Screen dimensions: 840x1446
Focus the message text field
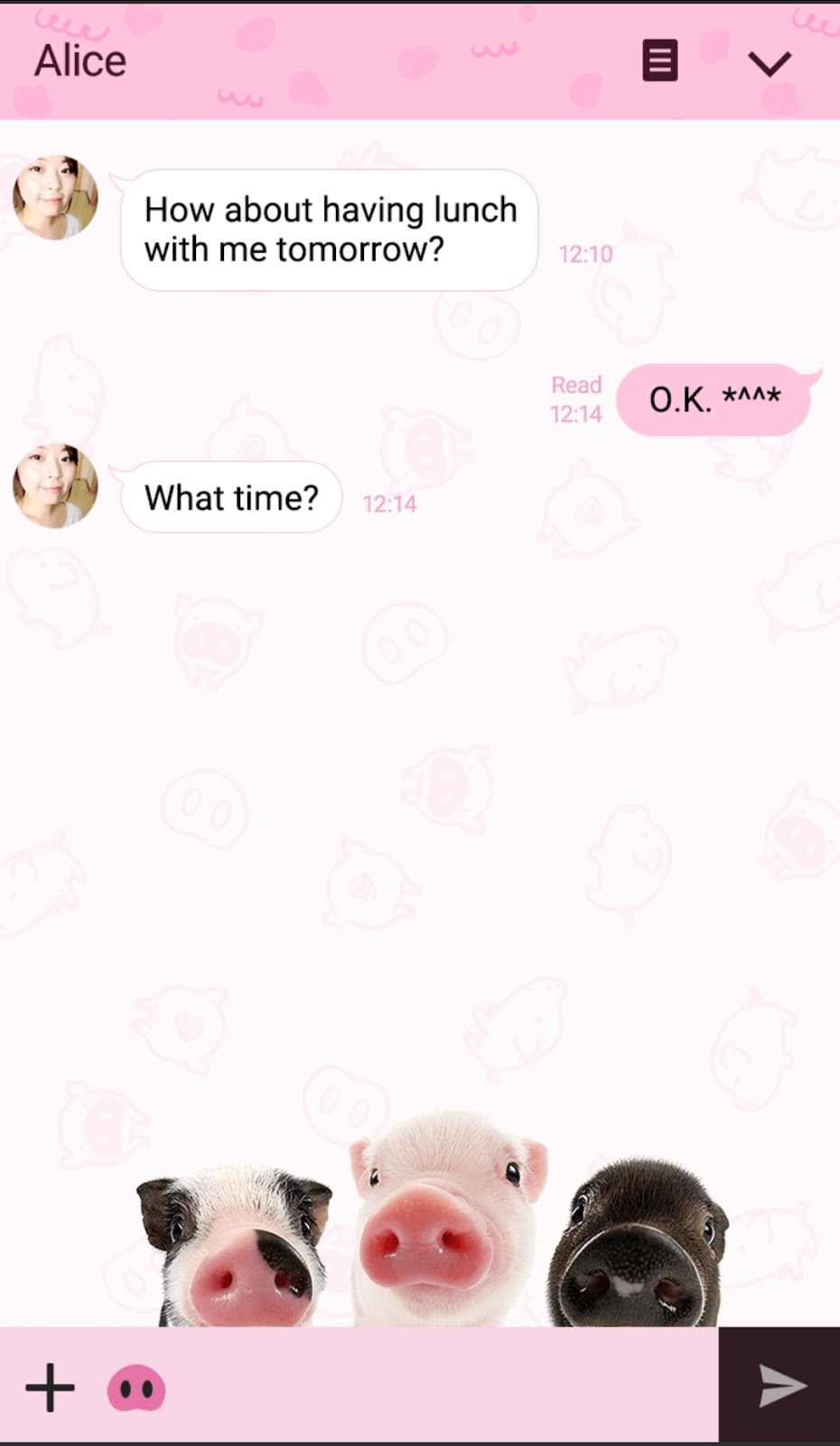[443, 1387]
